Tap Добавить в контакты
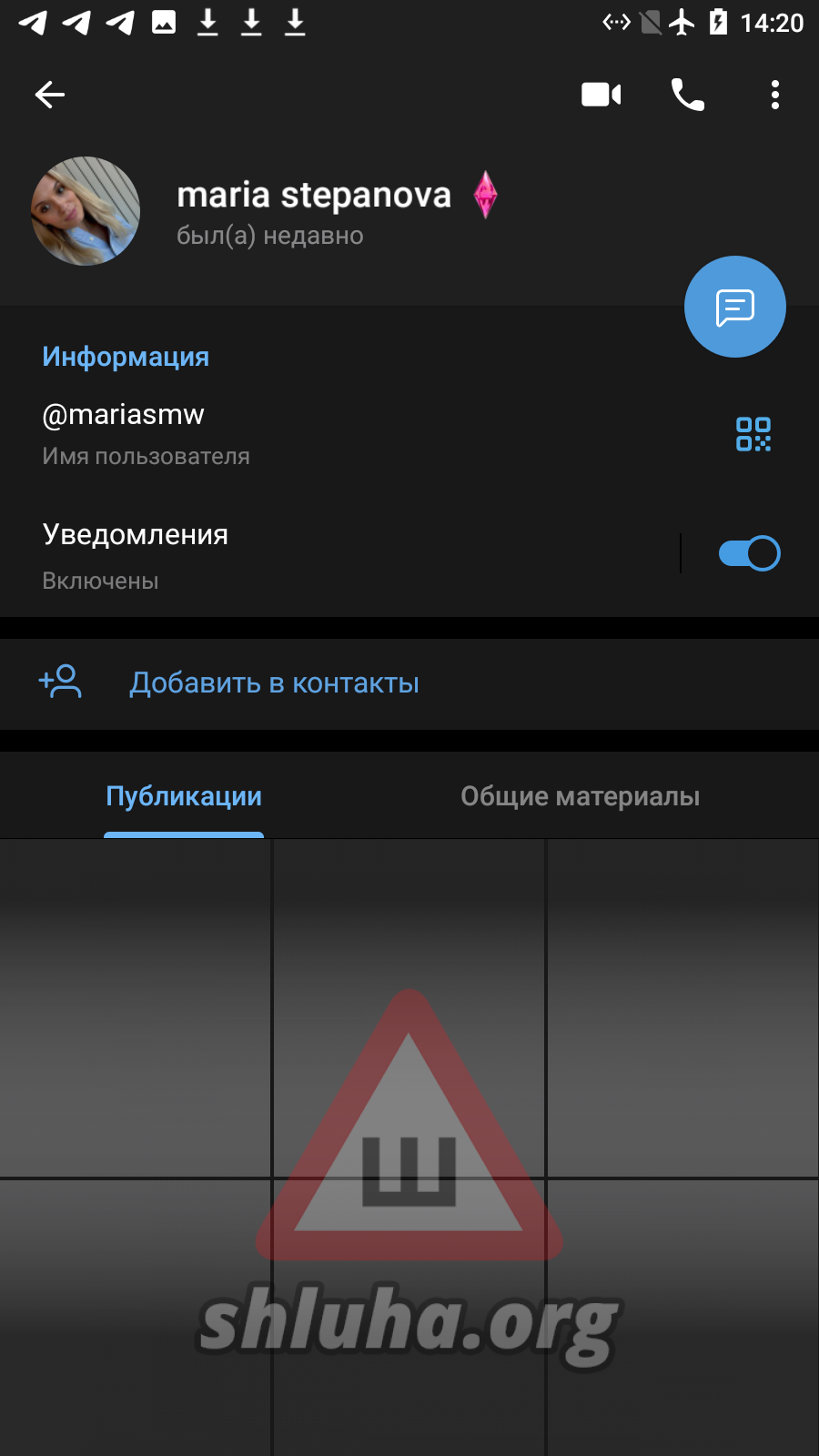819x1456 pixels. click(x=273, y=683)
